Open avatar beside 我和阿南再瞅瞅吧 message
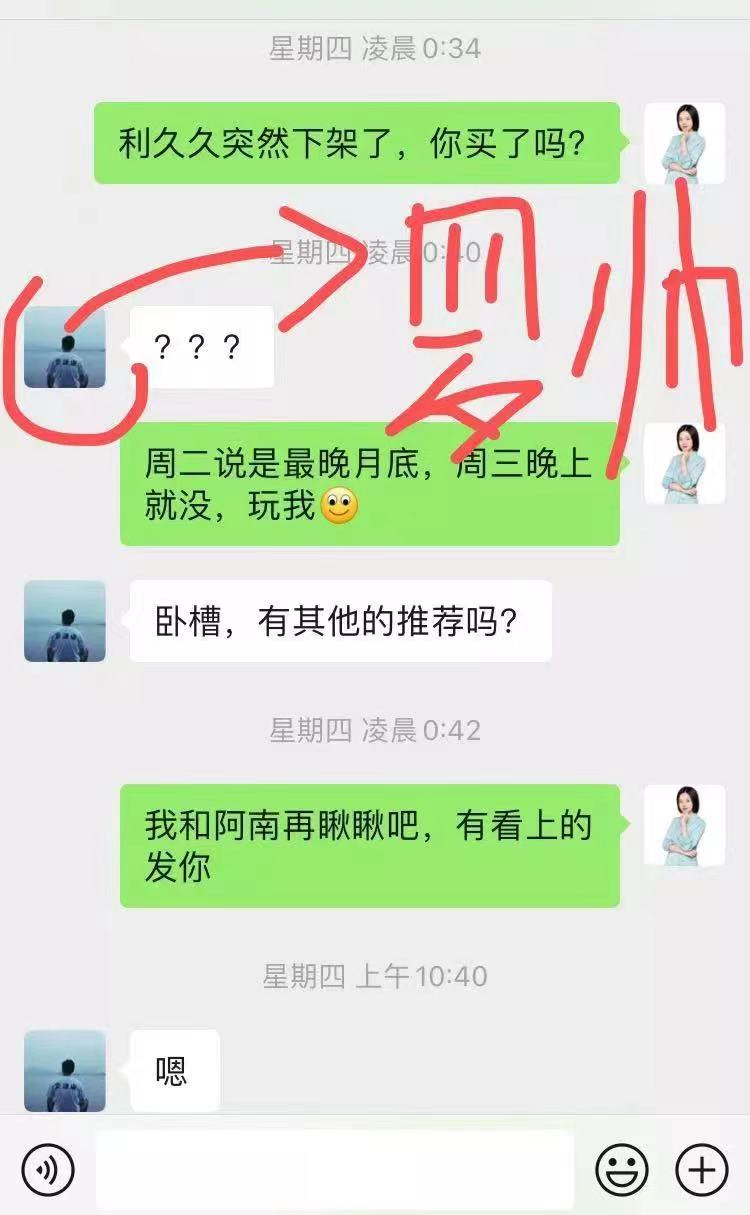Viewport: 750px width, 1215px height. click(684, 826)
